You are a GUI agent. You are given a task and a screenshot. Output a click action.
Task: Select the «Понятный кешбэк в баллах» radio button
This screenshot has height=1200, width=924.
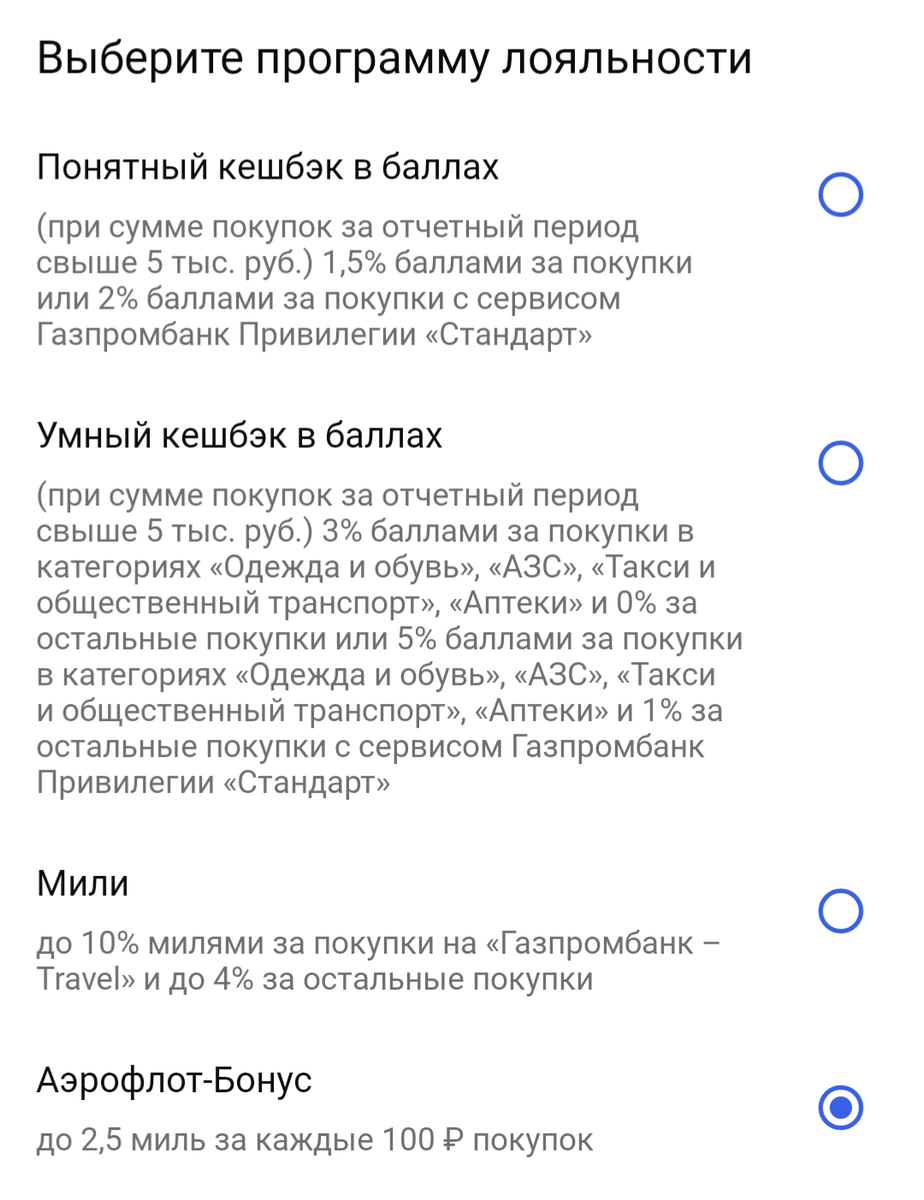841,195
